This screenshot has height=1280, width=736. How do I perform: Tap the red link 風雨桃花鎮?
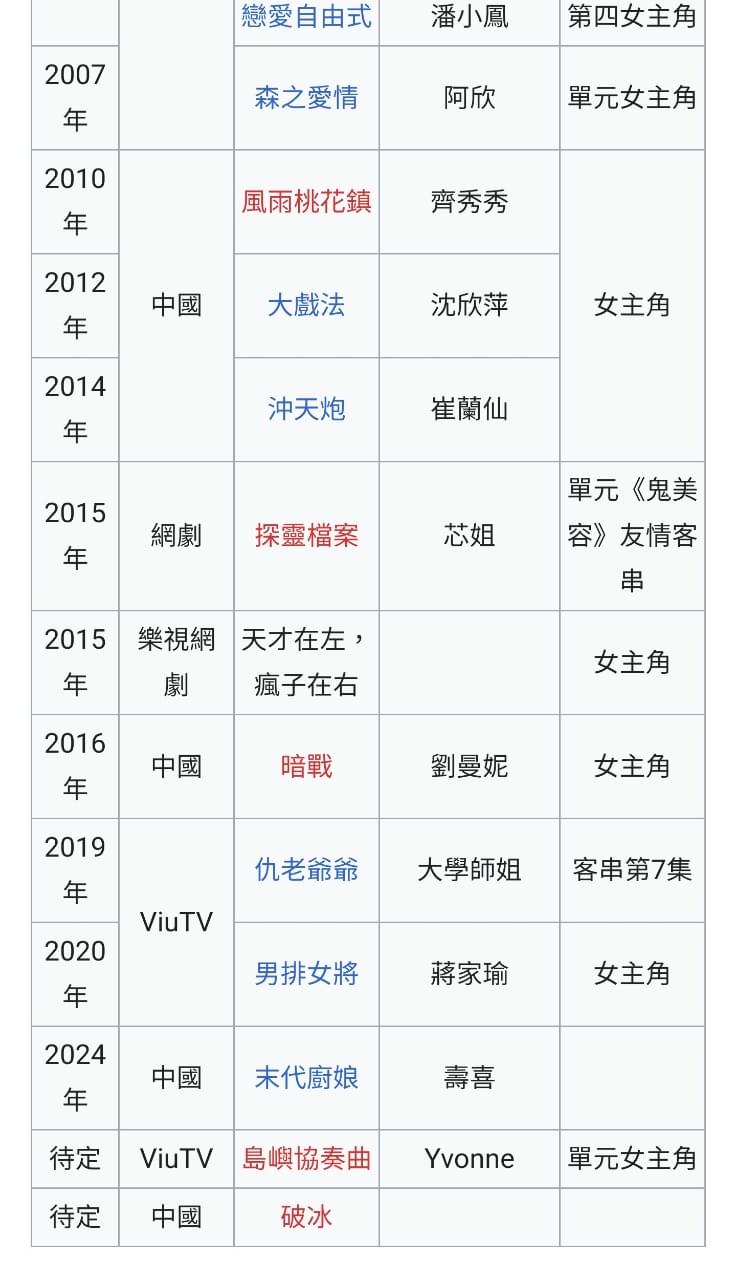pyautogui.click(x=306, y=202)
